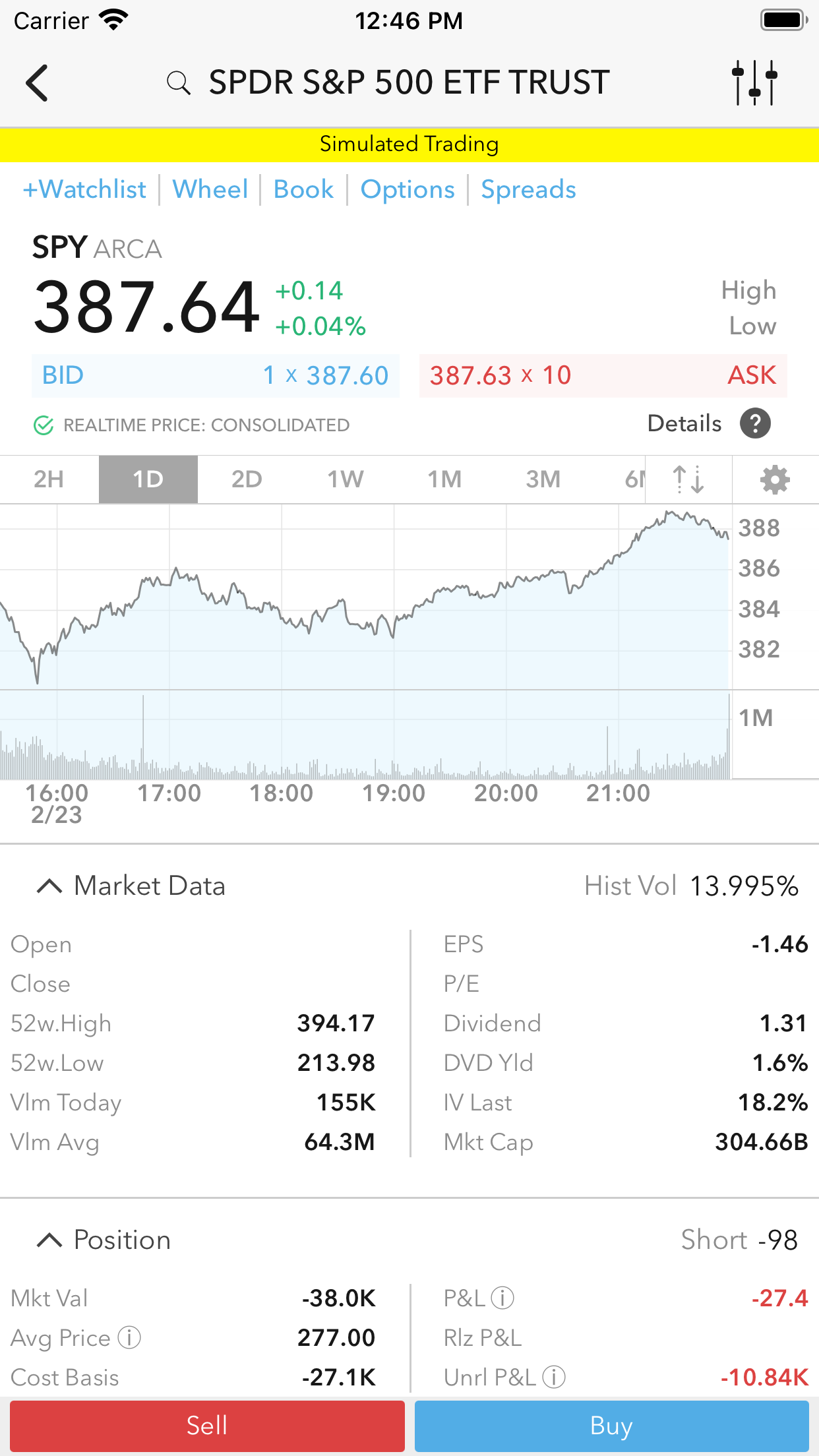Image resolution: width=819 pixels, height=1456 pixels.
Task: Tap the Buy button
Action: click(x=611, y=1426)
